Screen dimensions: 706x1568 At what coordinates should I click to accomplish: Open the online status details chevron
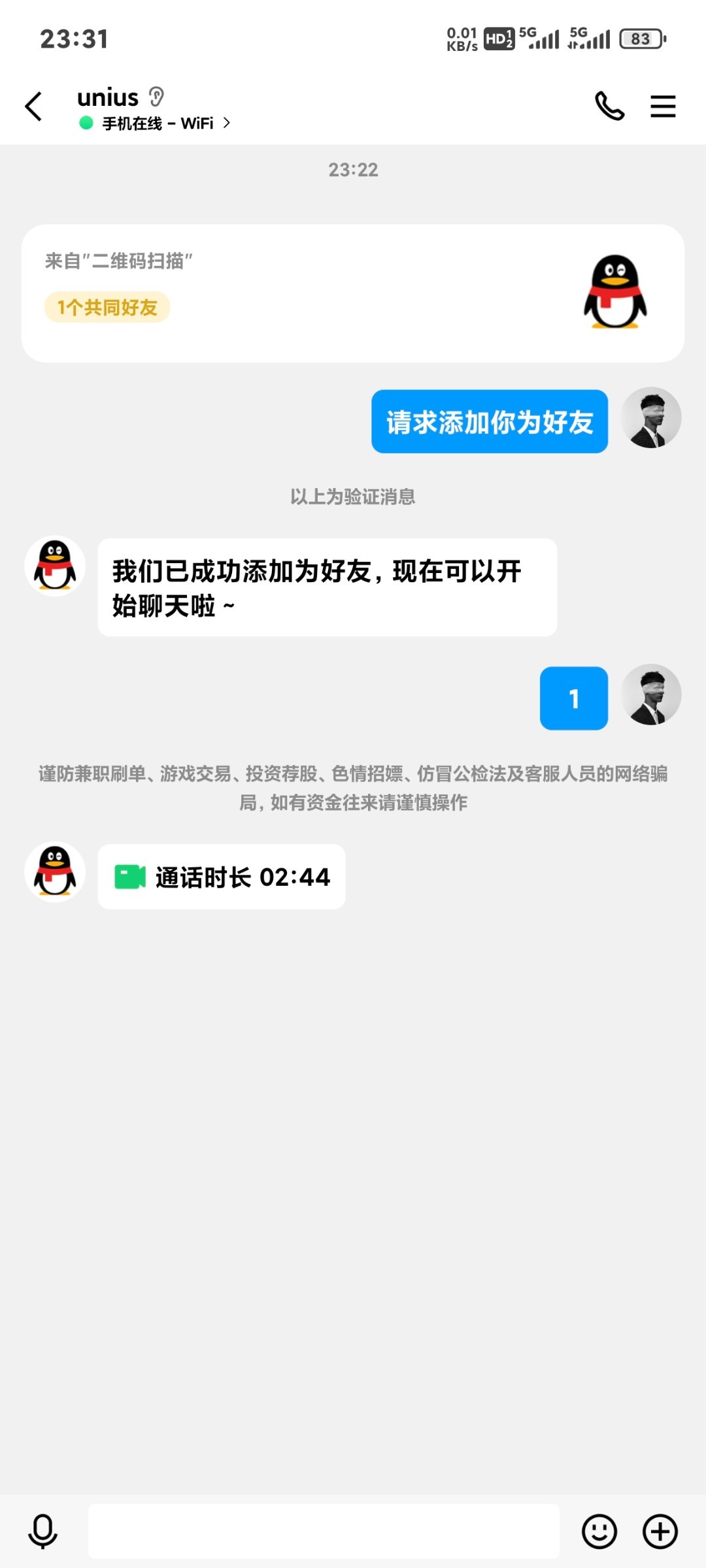click(x=227, y=123)
